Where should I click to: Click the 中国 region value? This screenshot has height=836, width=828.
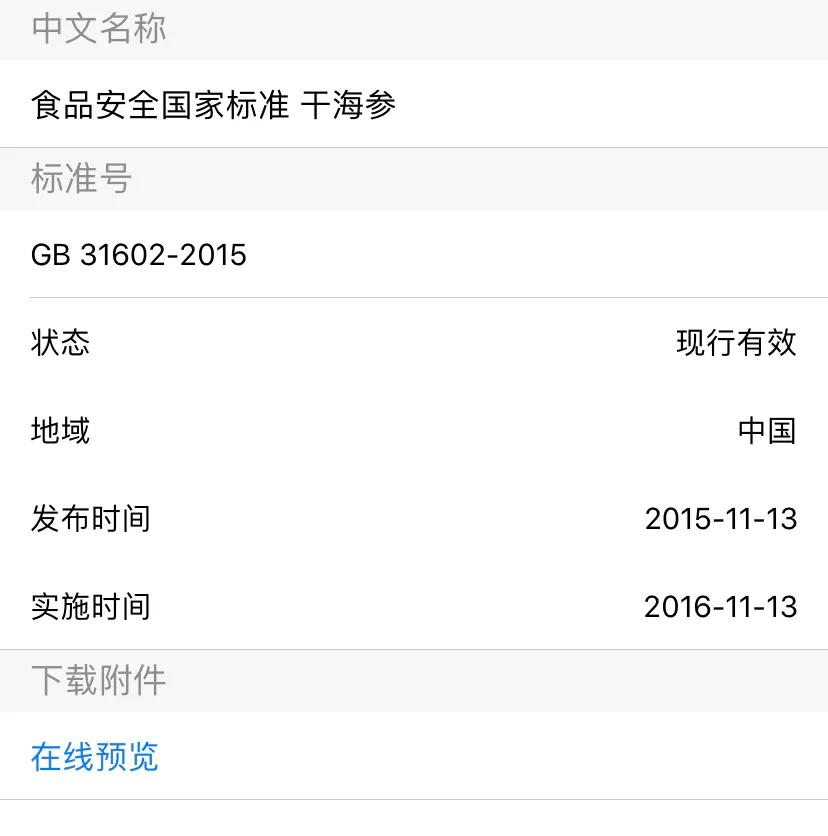(x=767, y=431)
